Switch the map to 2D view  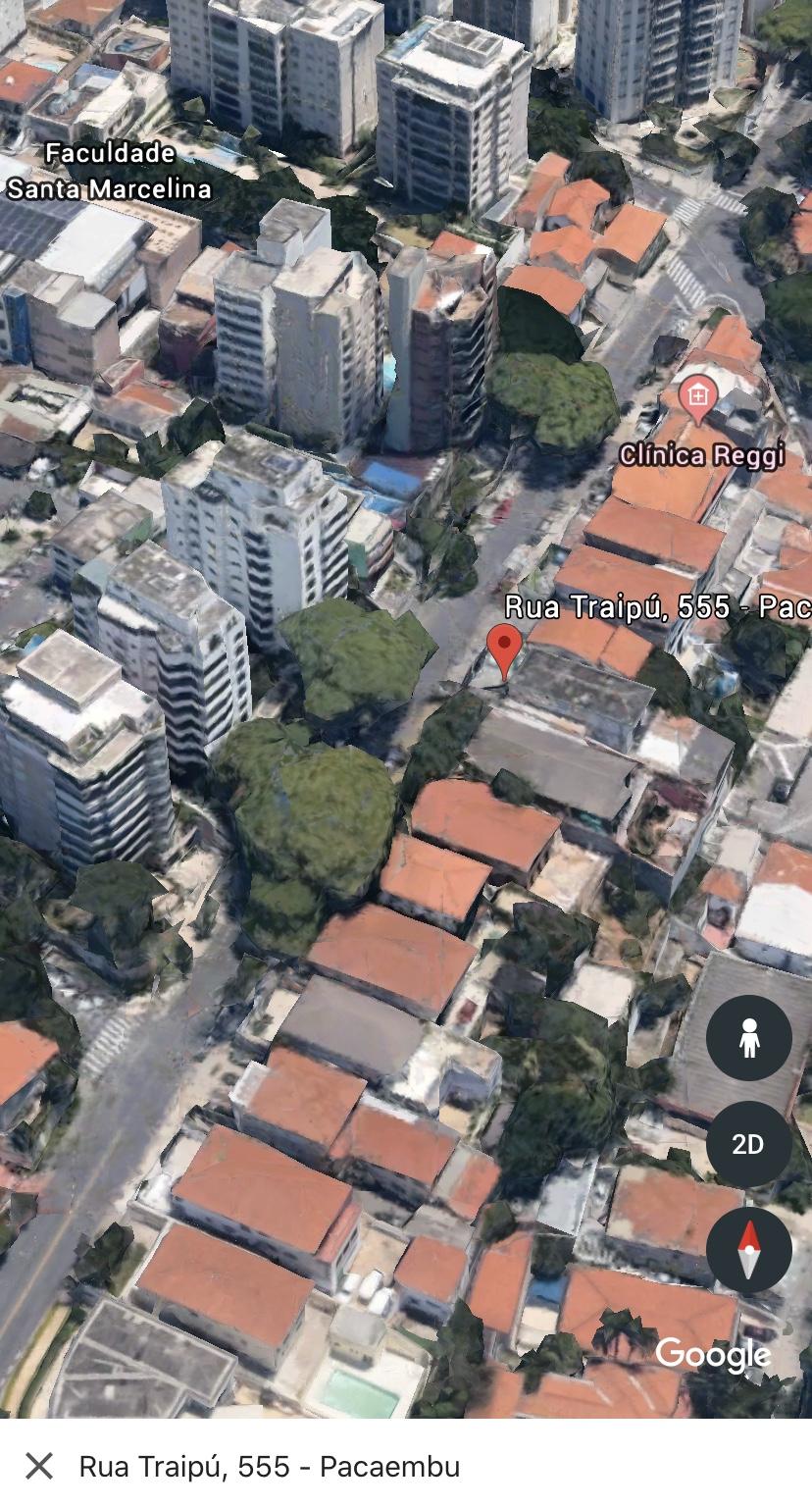(x=749, y=1144)
